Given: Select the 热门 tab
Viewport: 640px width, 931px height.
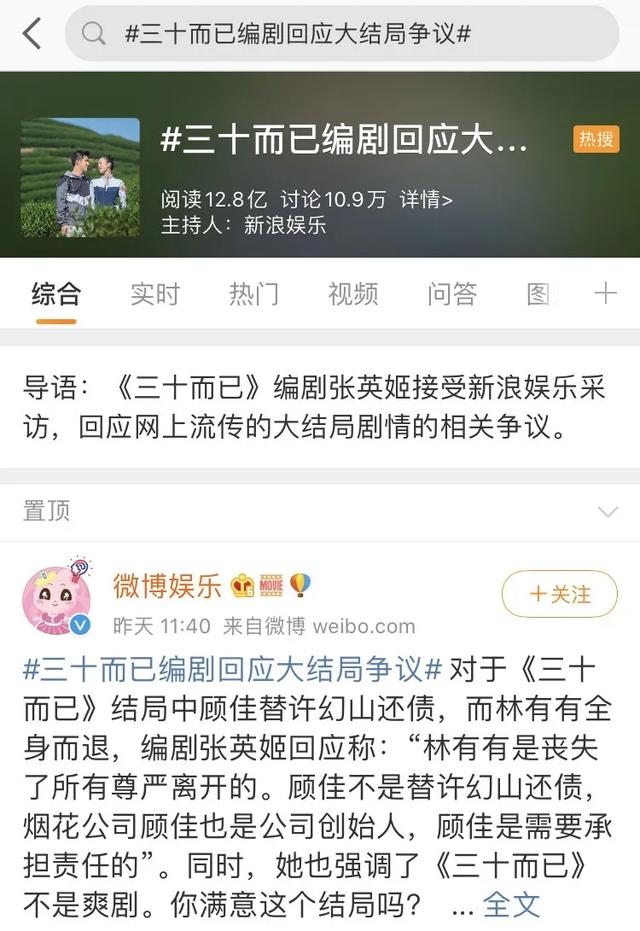Looking at the screenshot, I should [254, 293].
